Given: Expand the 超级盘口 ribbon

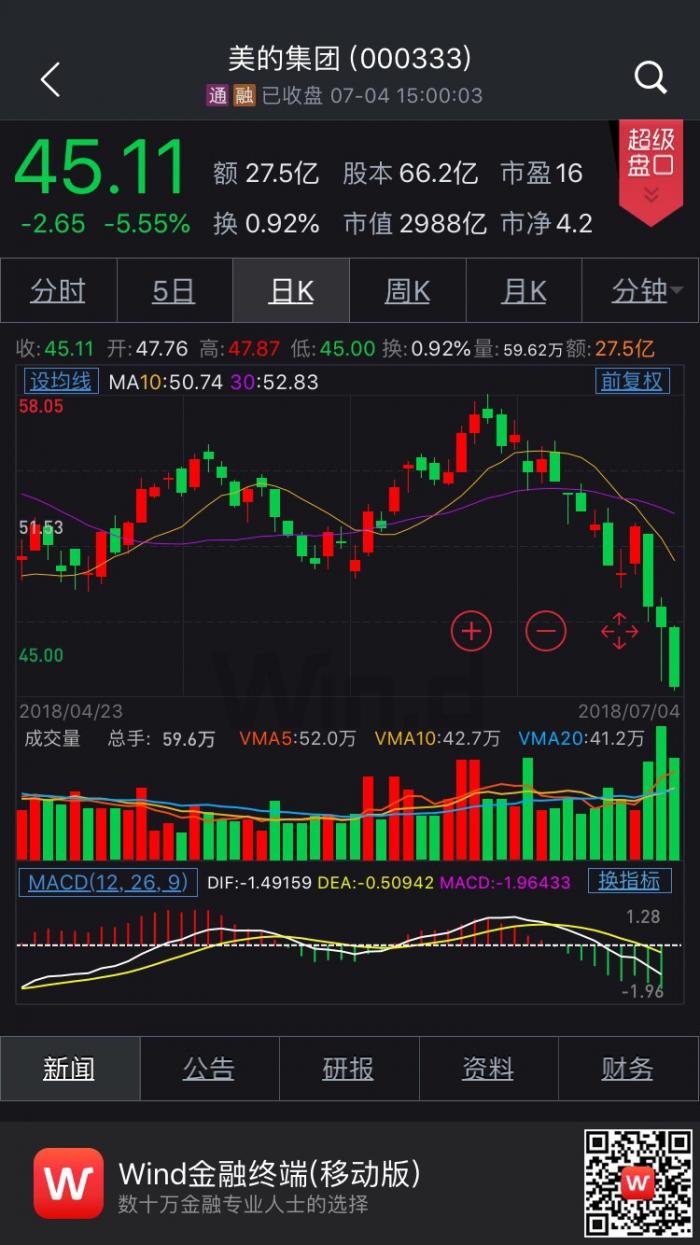Looking at the screenshot, I should pyautogui.click(x=651, y=170).
